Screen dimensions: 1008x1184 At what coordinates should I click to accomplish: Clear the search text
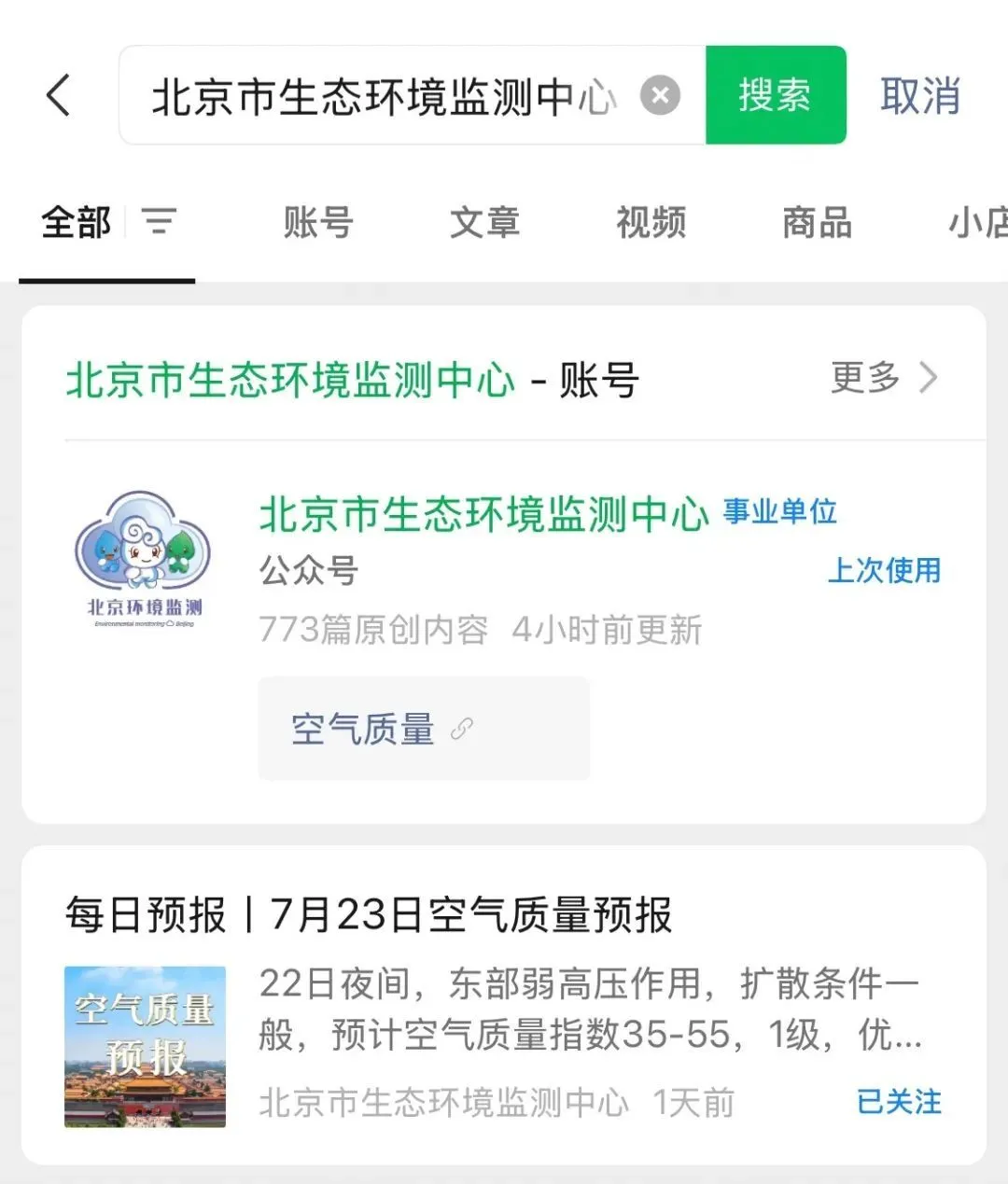(x=660, y=95)
